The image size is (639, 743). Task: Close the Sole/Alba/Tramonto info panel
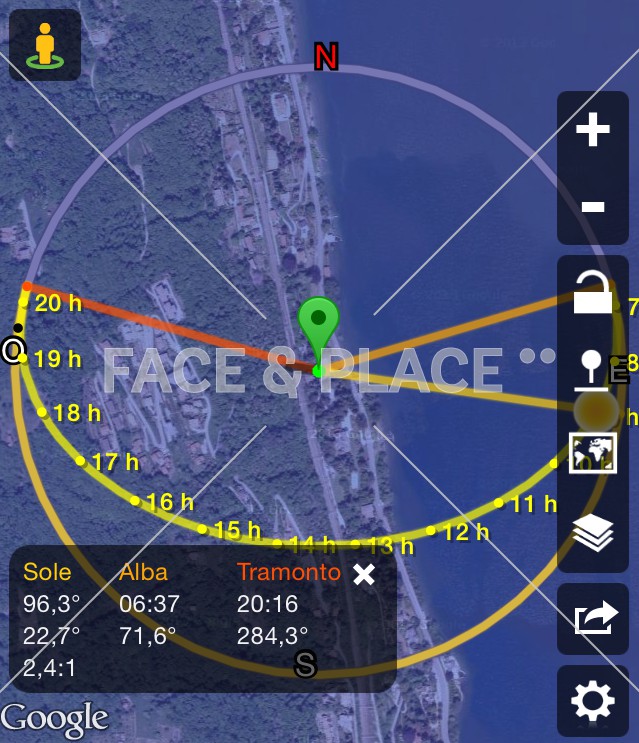365,575
